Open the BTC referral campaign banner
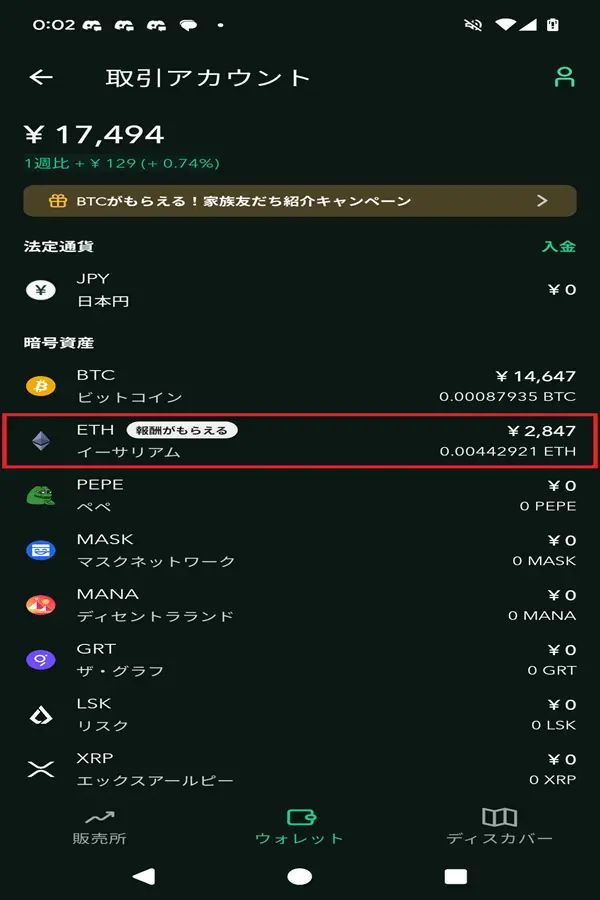 (300, 201)
